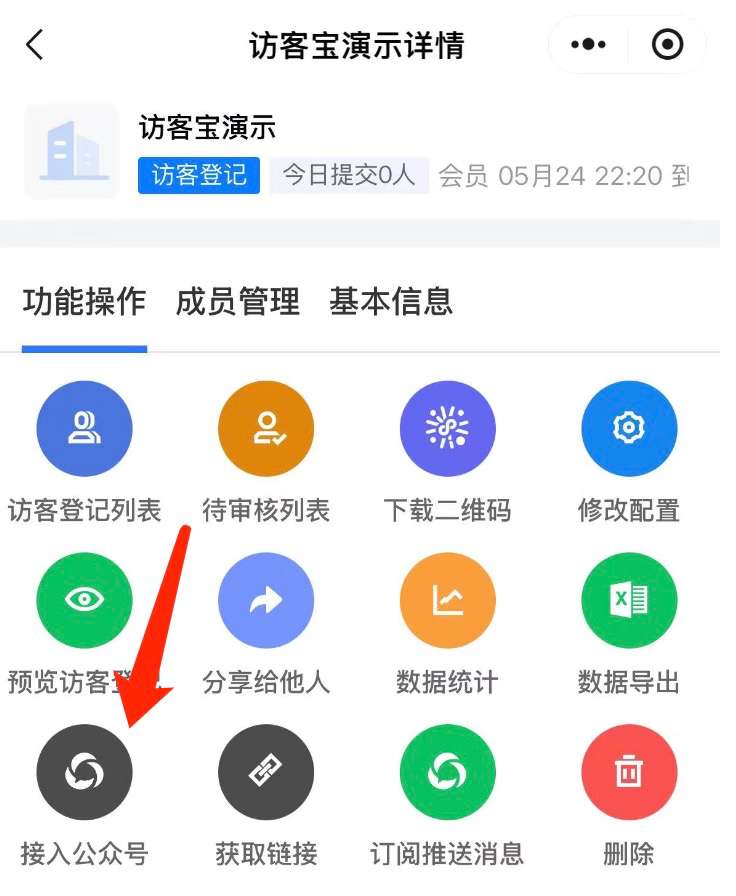The image size is (736, 896).
Task: Tap 获取链接
Action: click(x=266, y=772)
